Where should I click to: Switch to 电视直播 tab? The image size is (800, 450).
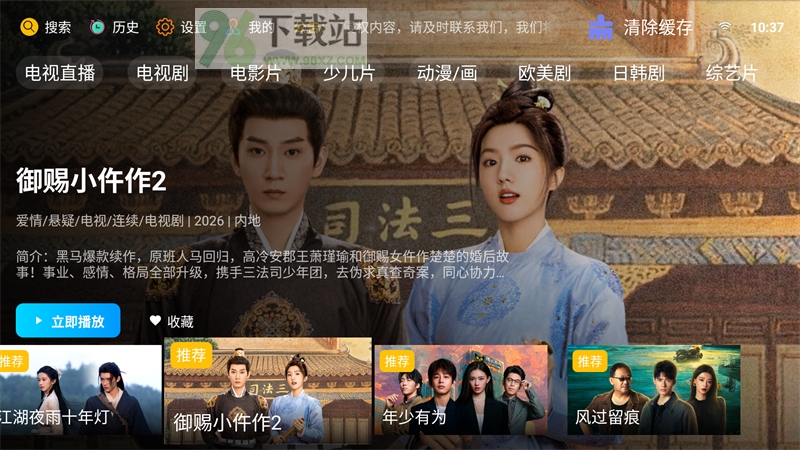pos(60,73)
